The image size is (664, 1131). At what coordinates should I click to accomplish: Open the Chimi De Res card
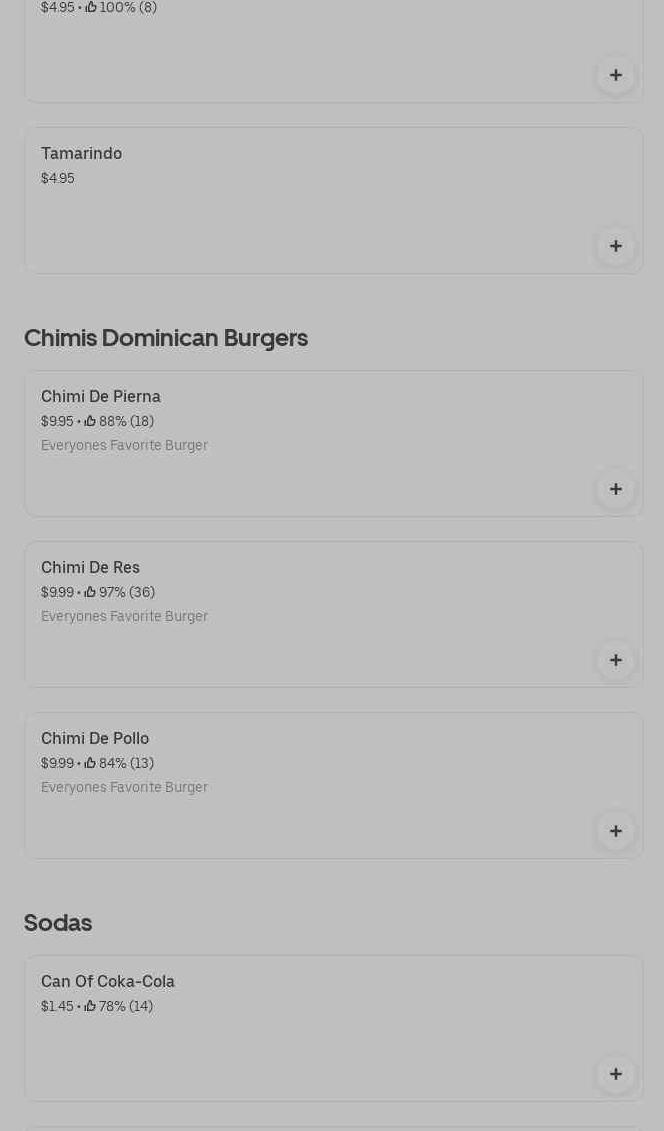(x=300, y=614)
